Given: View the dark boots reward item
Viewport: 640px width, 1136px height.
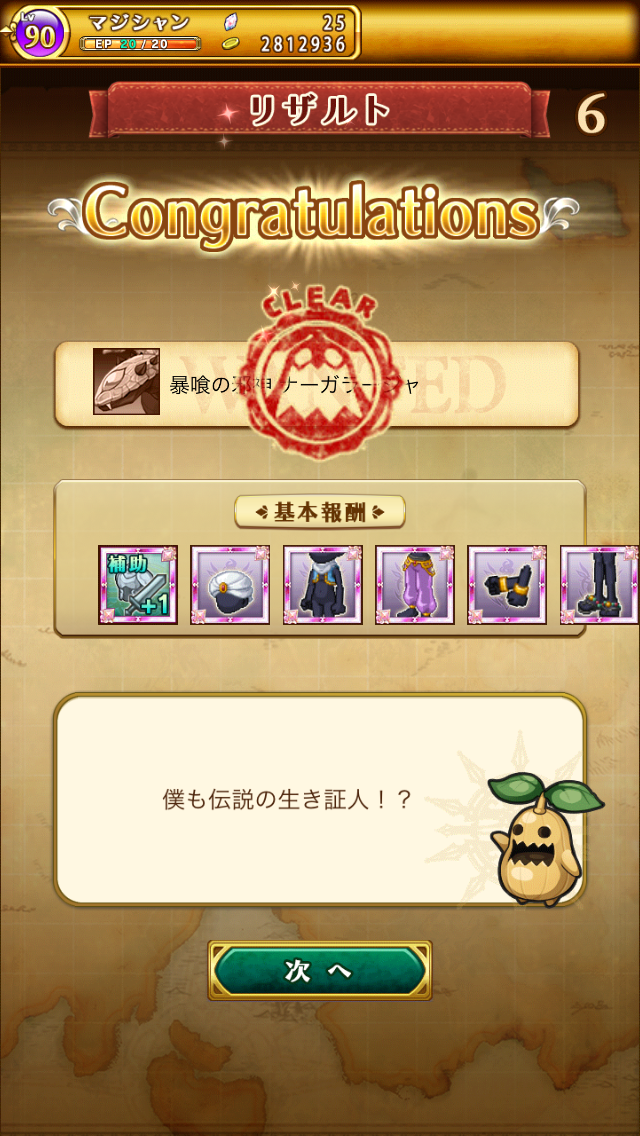Looking at the screenshot, I should click(598, 585).
